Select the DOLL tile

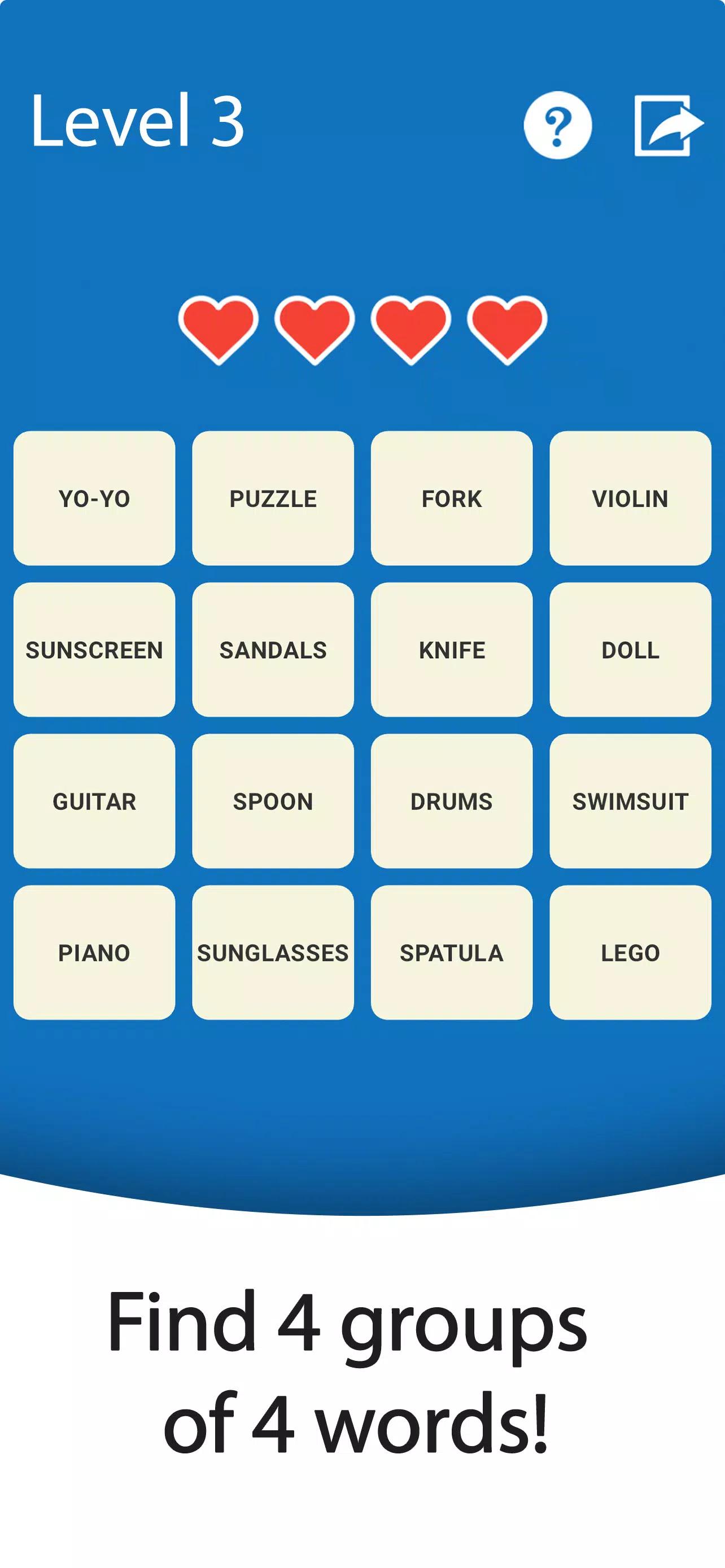pos(630,650)
